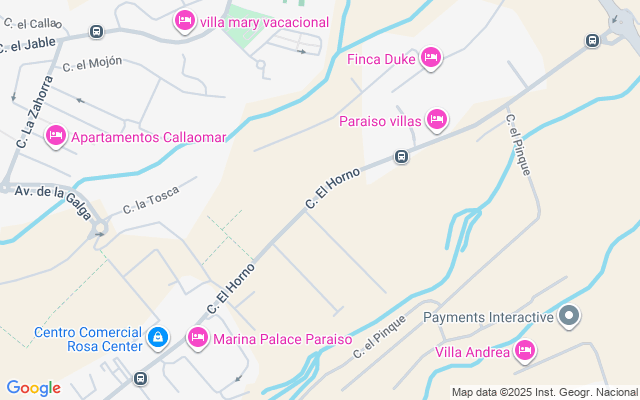Viewport: 640px width, 400px height.
Task: Select the bus stop near C. el Jable
Action: tap(96, 31)
